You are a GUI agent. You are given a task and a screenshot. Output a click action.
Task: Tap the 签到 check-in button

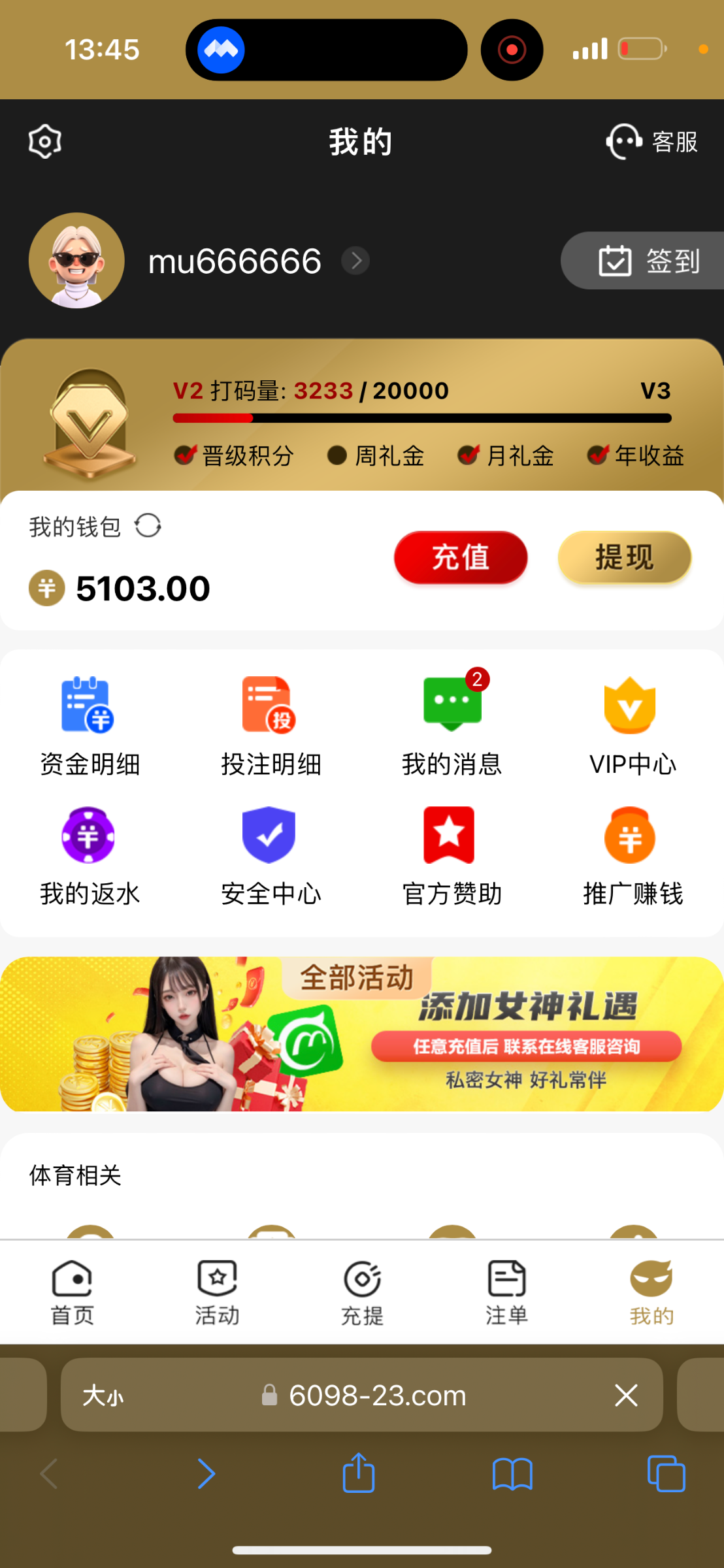[x=647, y=261]
